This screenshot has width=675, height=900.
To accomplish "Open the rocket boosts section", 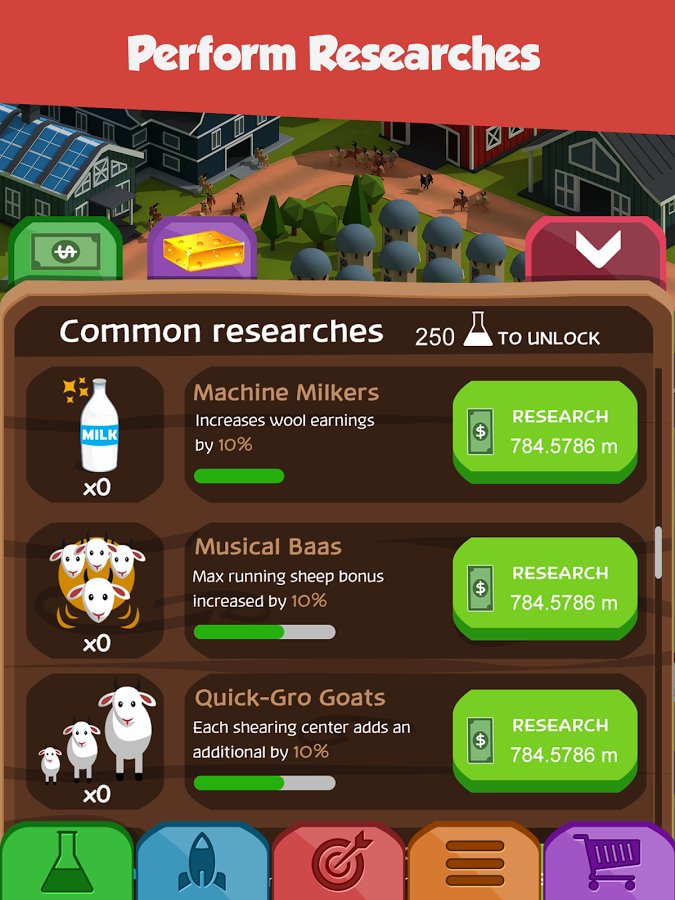I will tap(201, 862).
